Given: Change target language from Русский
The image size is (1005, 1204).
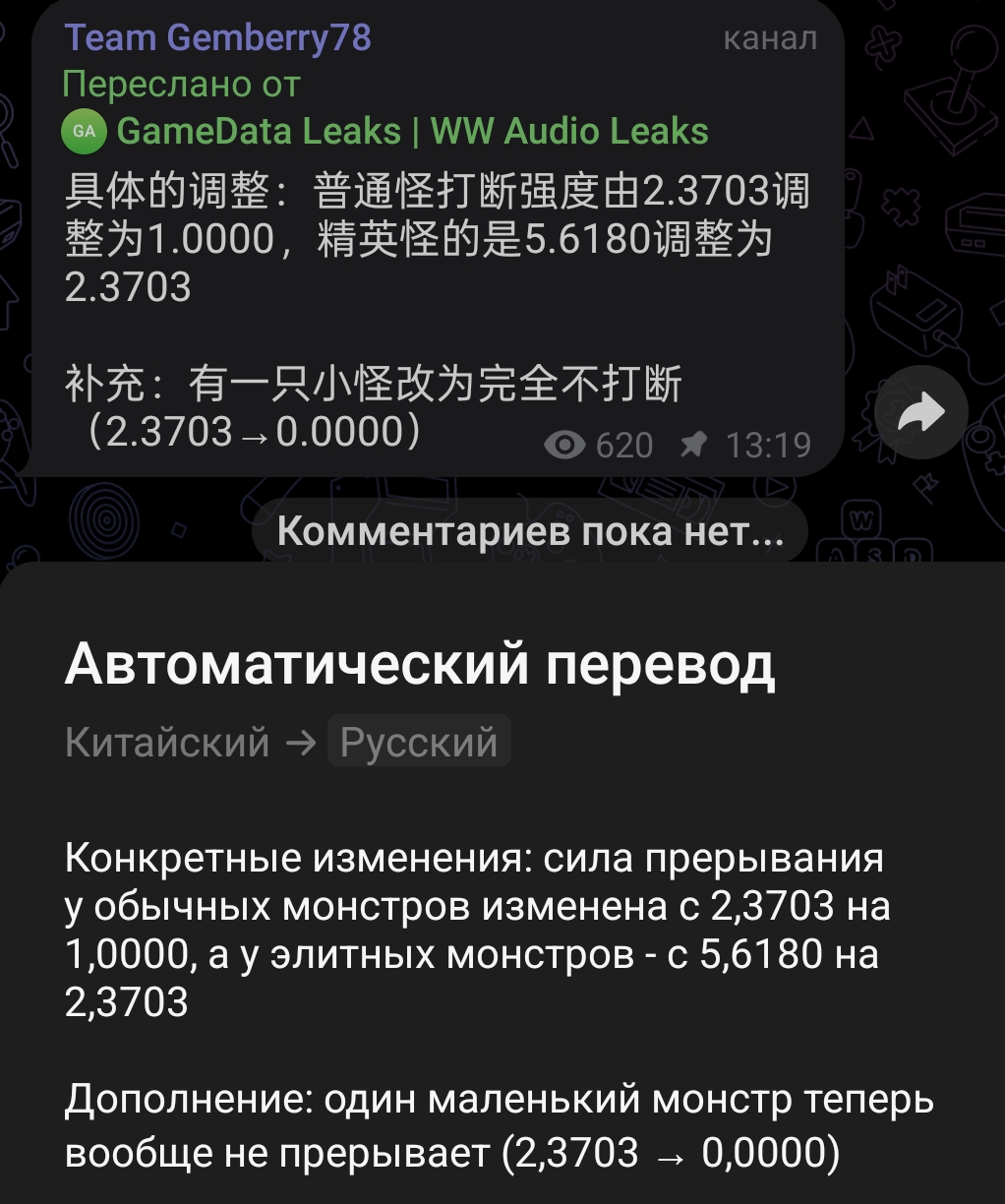Looking at the screenshot, I should 419,741.
